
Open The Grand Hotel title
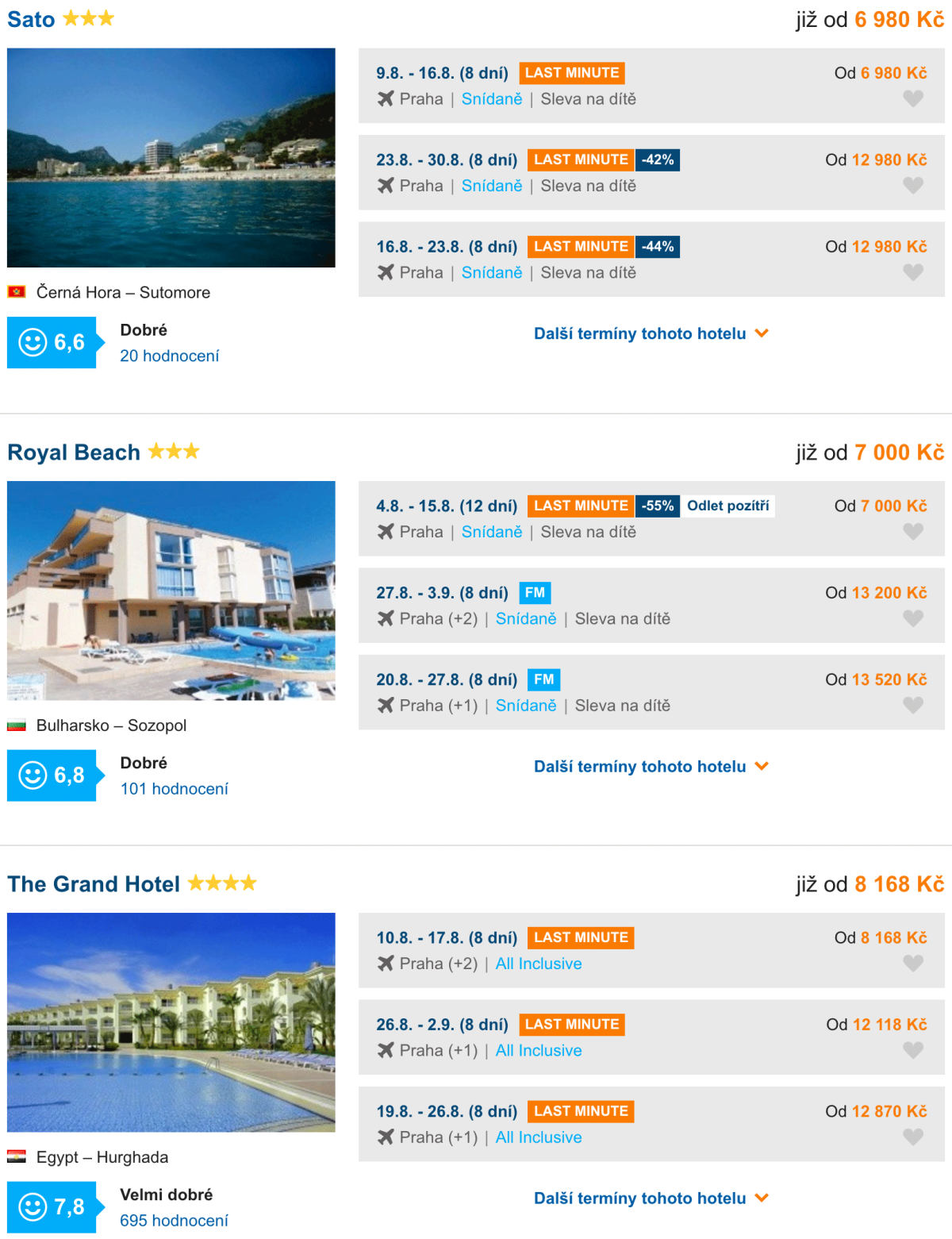(x=94, y=884)
